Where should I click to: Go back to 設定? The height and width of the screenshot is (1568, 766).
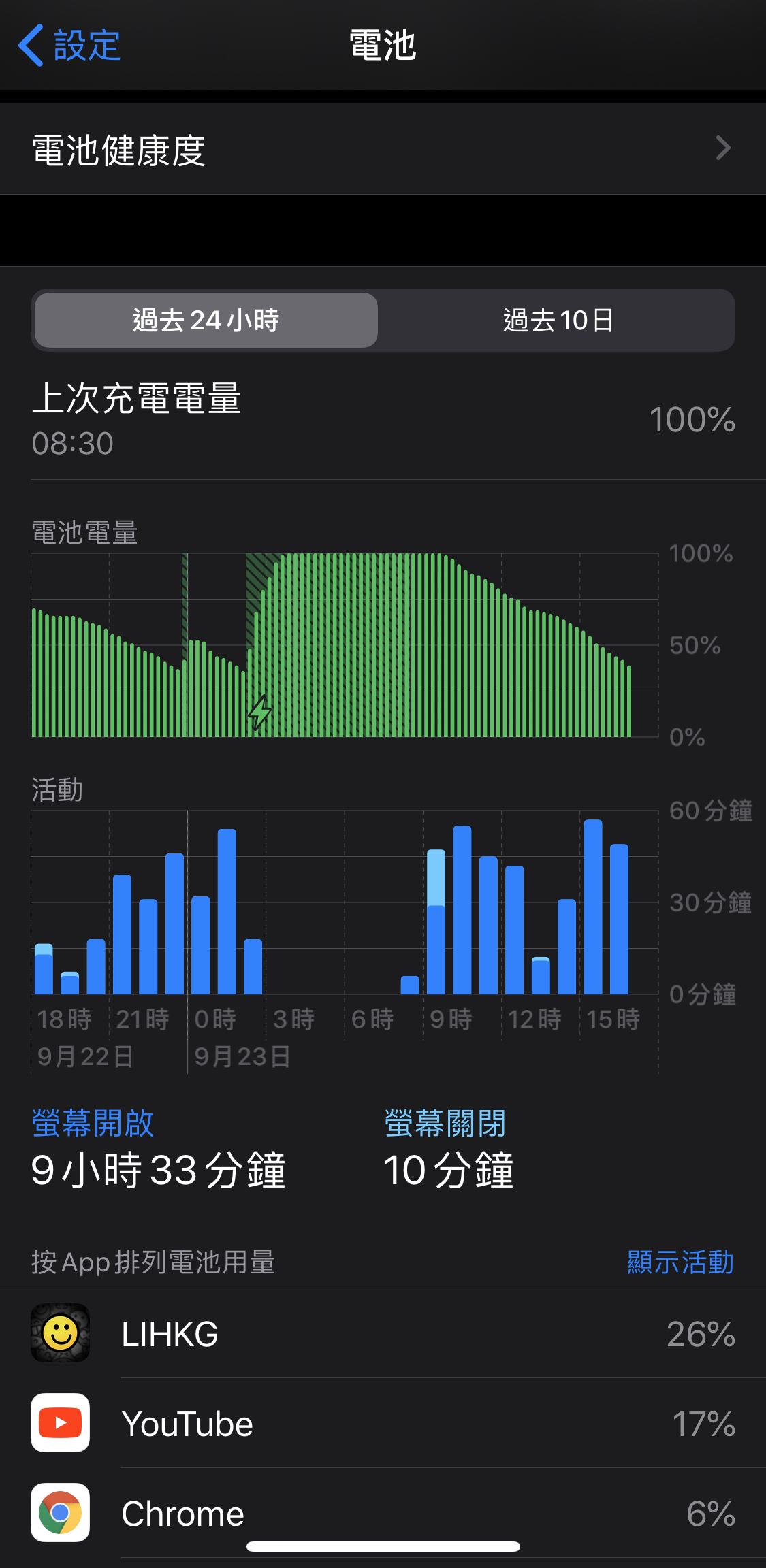click(69, 45)
